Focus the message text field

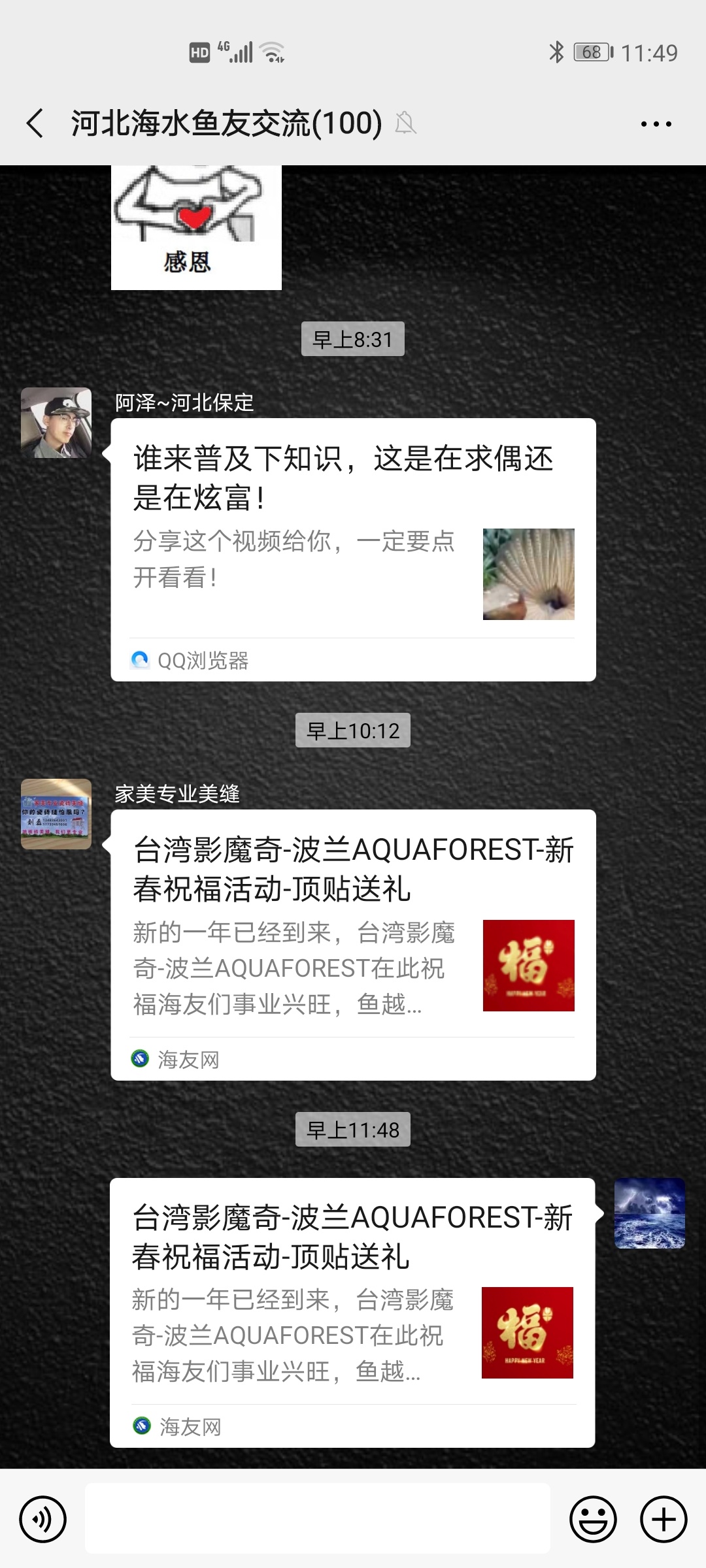(x=317, y=1519)
